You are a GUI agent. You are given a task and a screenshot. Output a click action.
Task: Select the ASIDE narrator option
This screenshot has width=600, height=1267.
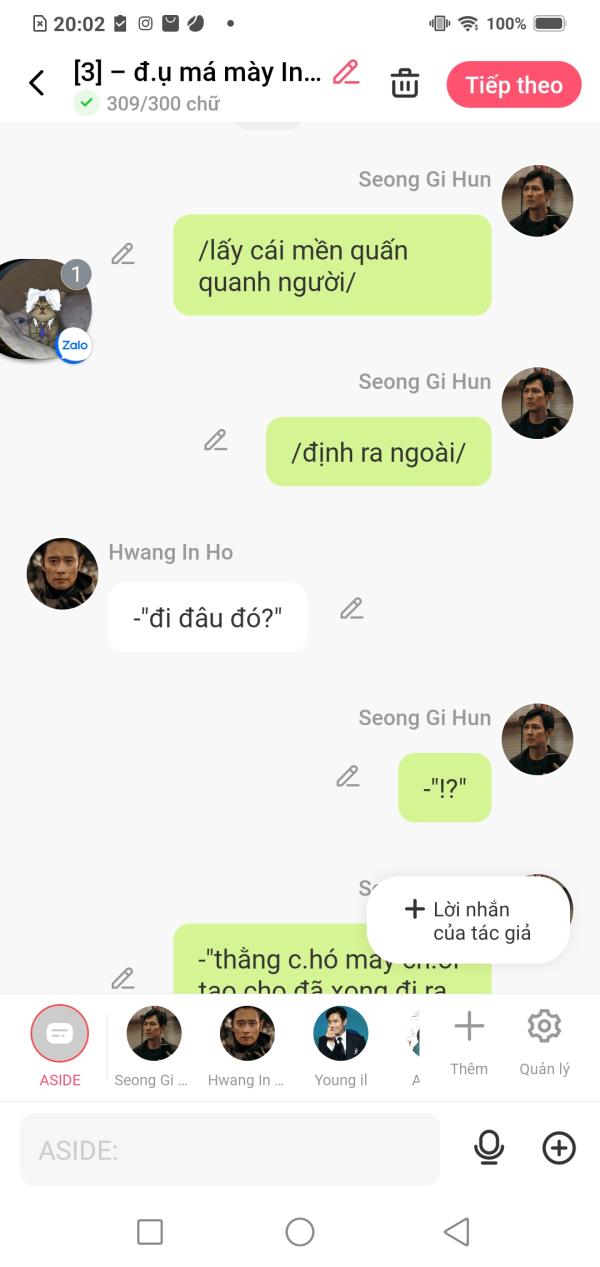pyautogui.click(x=59, y=1034)
